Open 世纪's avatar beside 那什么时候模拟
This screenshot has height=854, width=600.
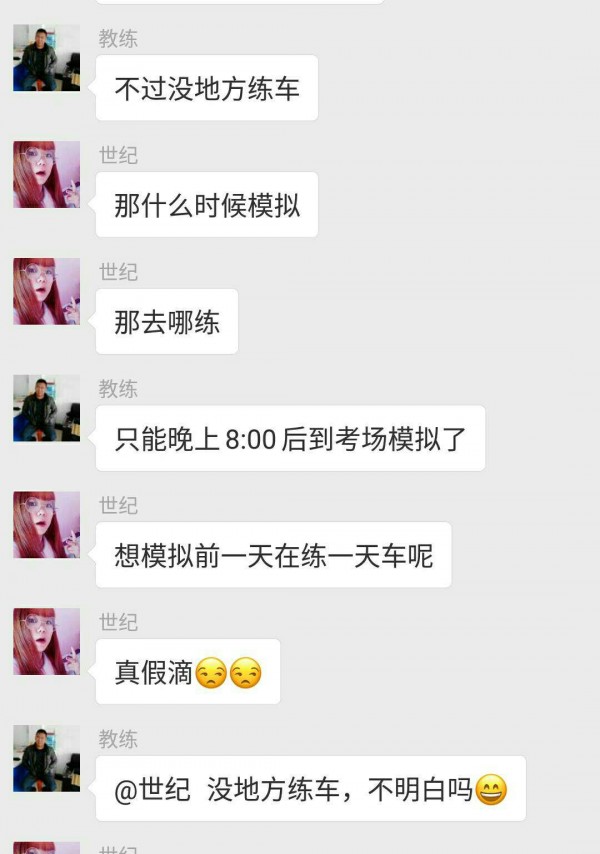pos(46,175)
